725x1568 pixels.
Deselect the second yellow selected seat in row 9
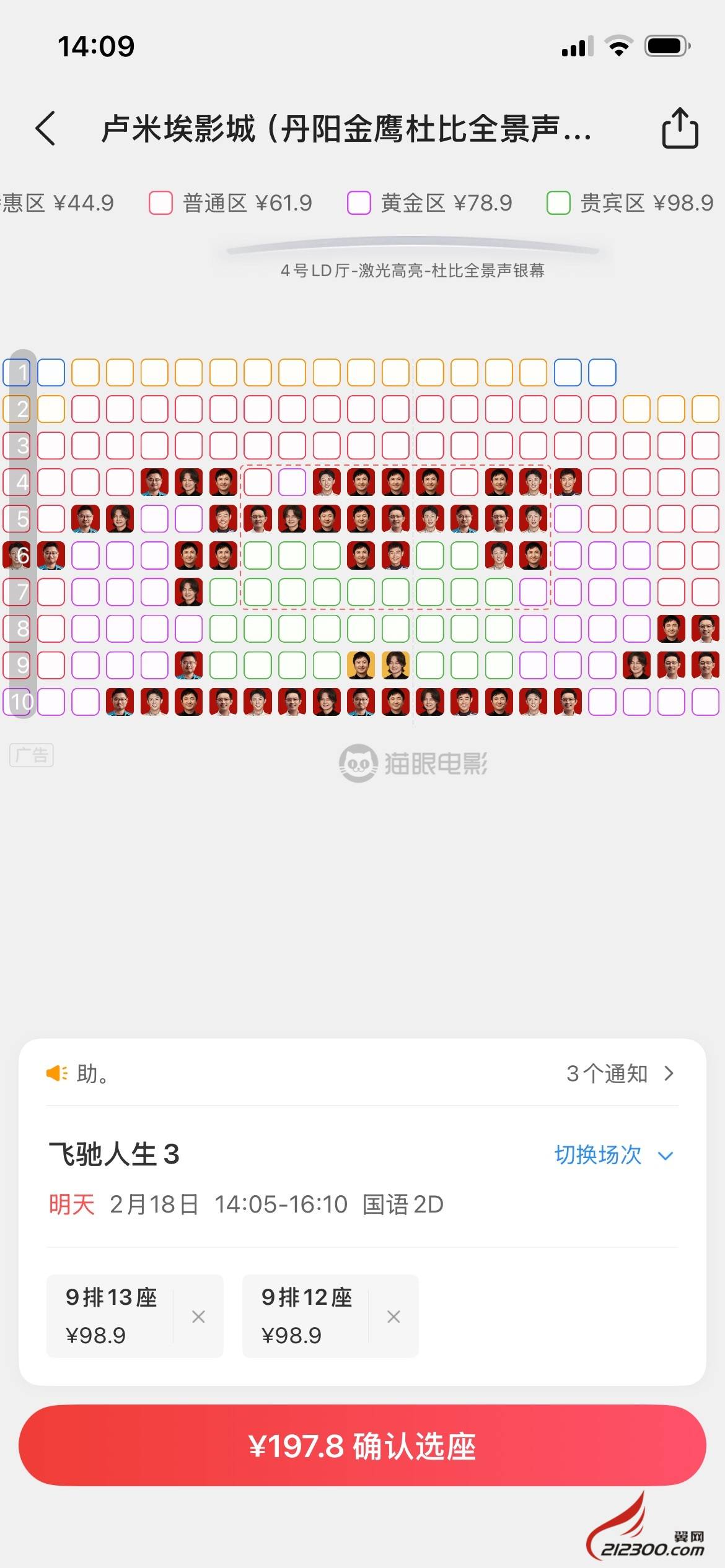pyautogui.click(x=395, y=666)
